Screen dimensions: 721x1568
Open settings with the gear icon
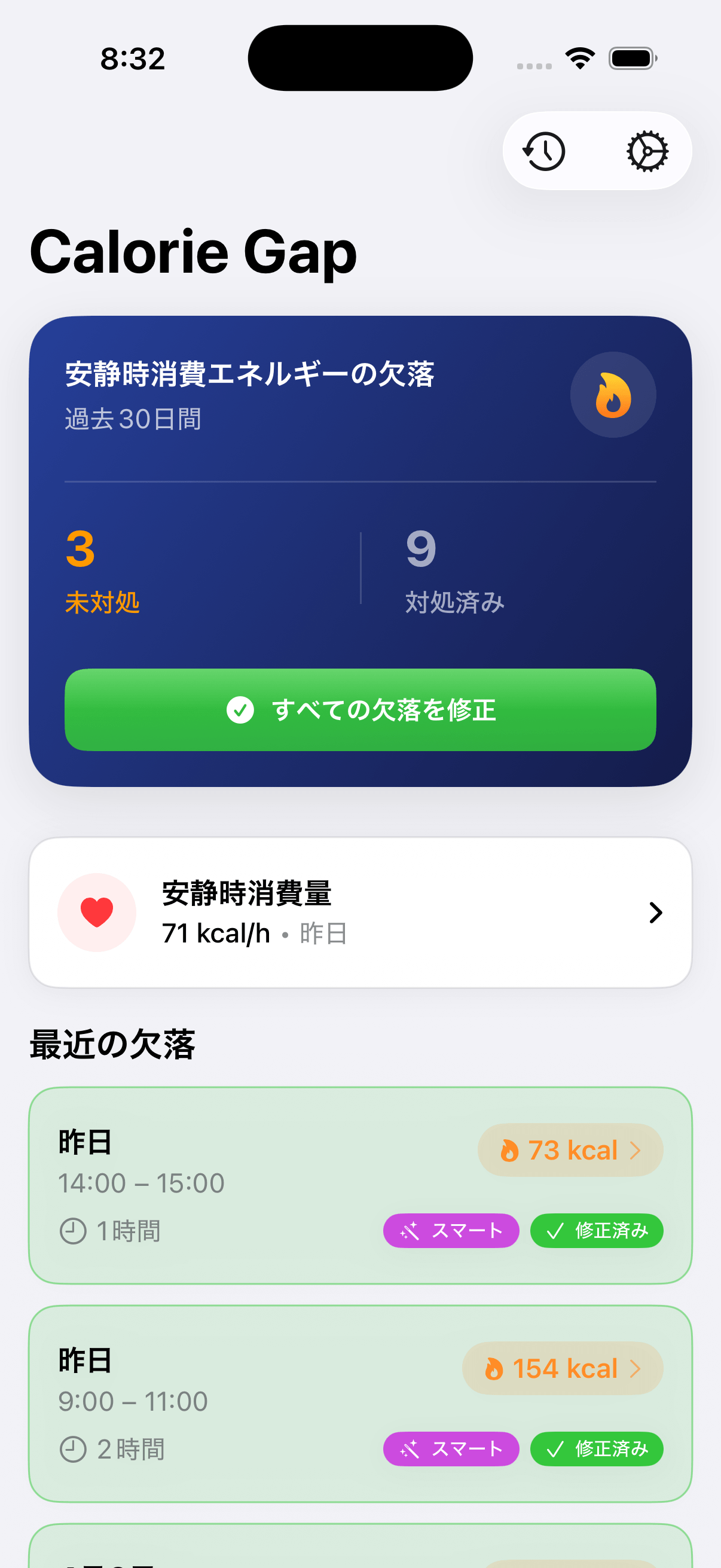tap(647, 151)
